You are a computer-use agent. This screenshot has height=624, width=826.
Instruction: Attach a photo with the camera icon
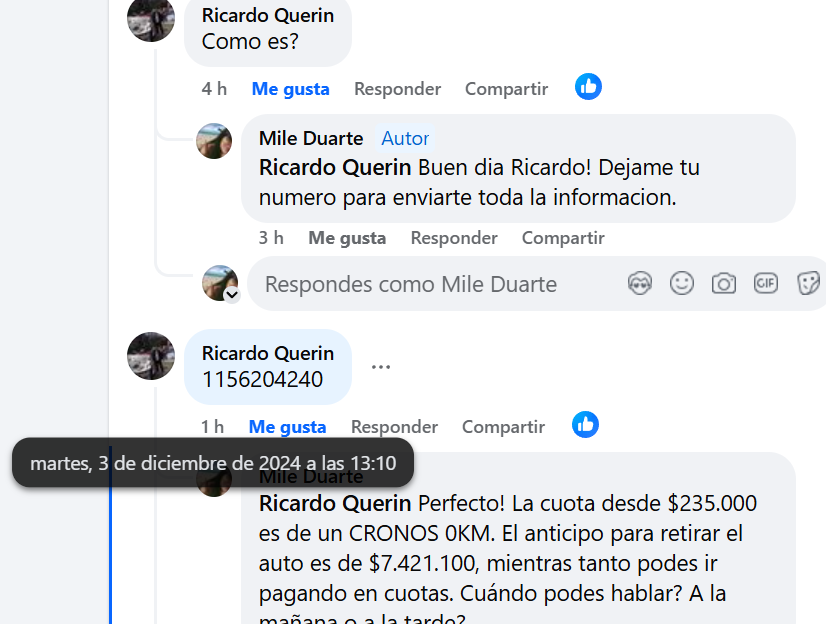coord(724,284)
